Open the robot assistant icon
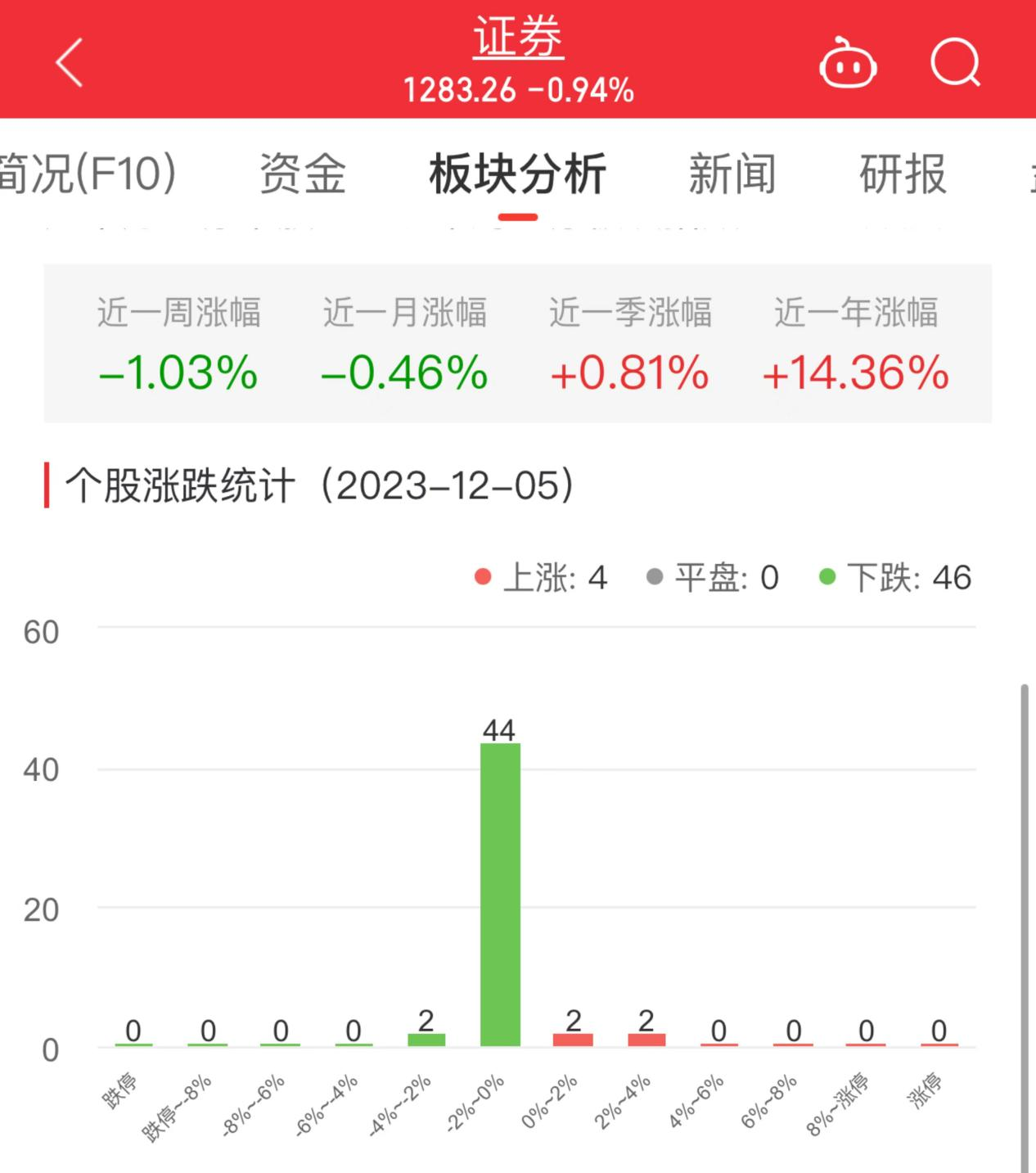This screenshot has height=1173, width=1036. coord(848,63)
